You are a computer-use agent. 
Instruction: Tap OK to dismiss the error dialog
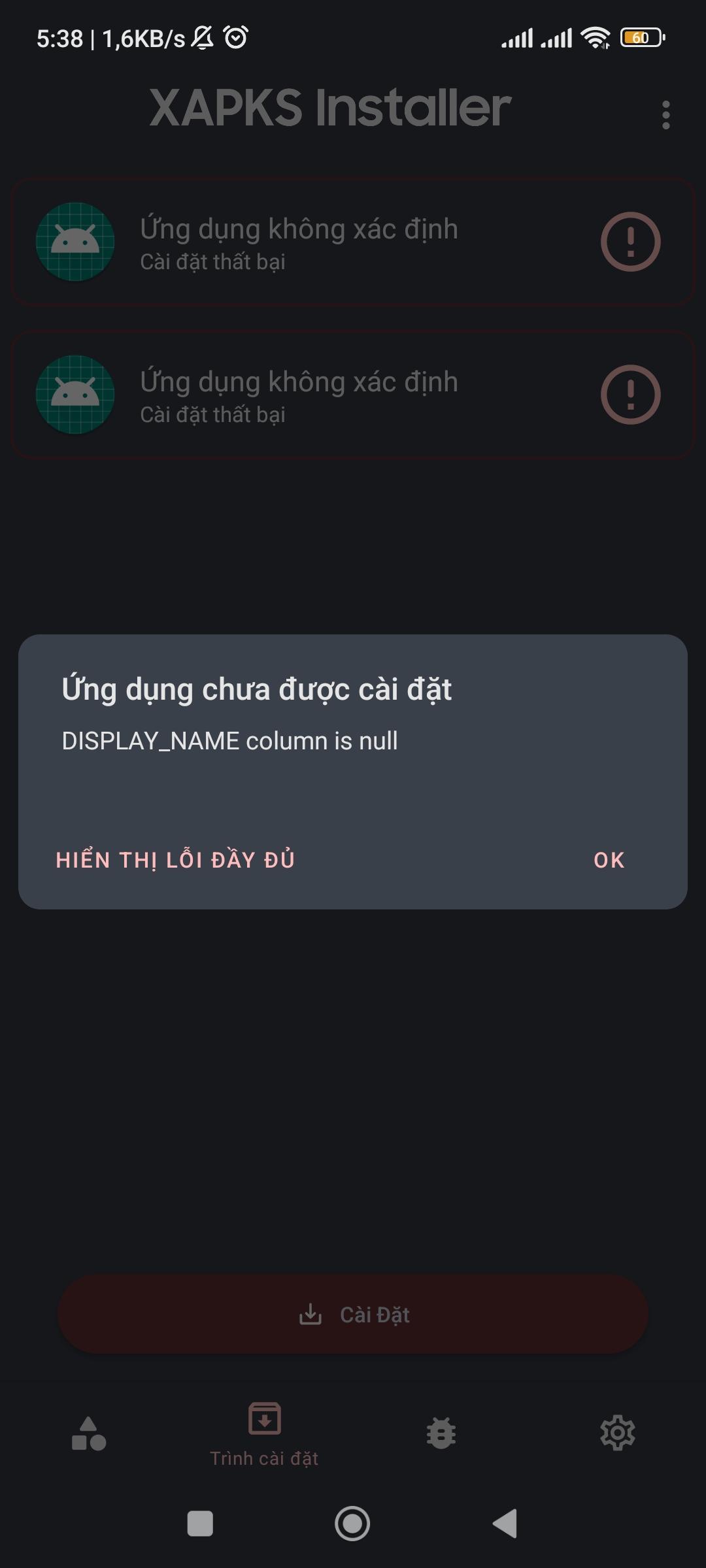(609, 860)
